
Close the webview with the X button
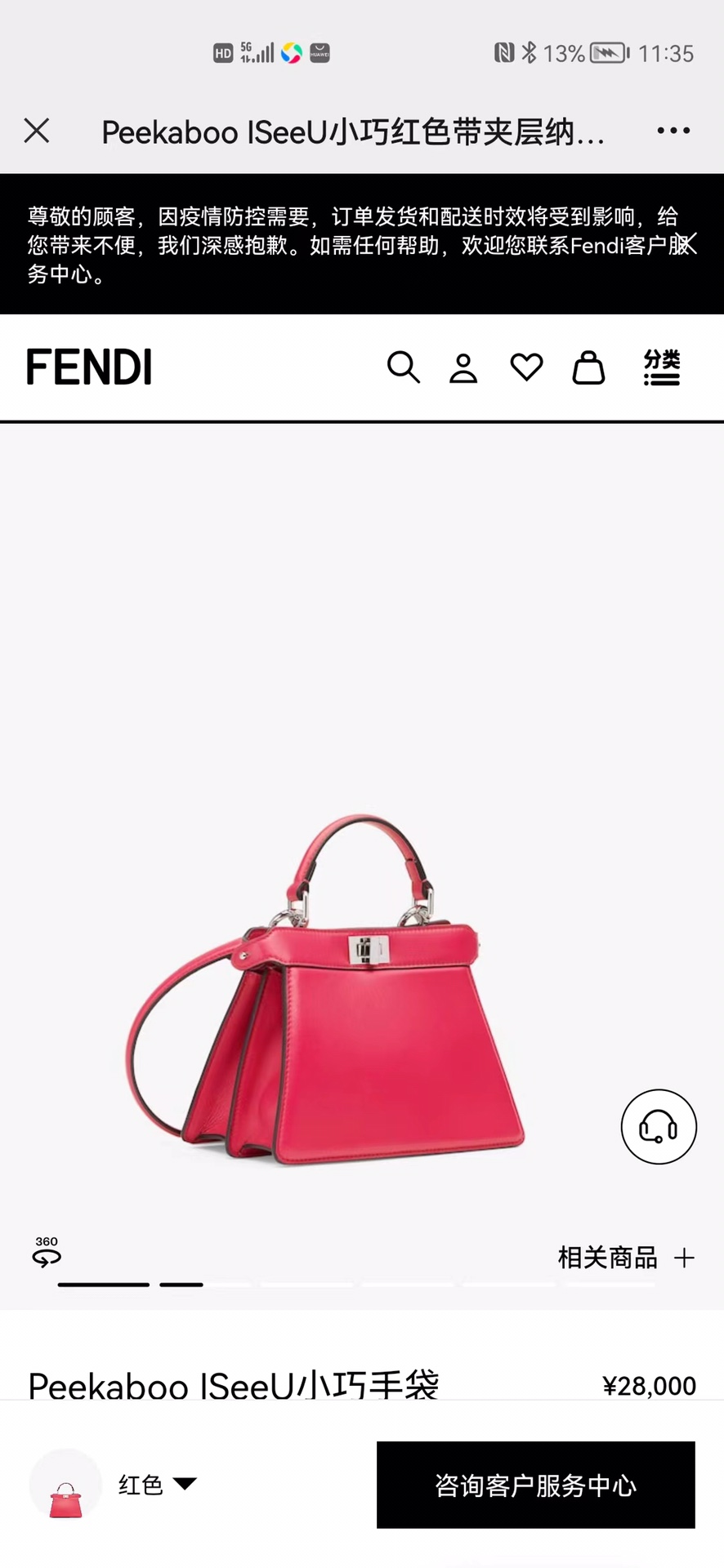37,131
